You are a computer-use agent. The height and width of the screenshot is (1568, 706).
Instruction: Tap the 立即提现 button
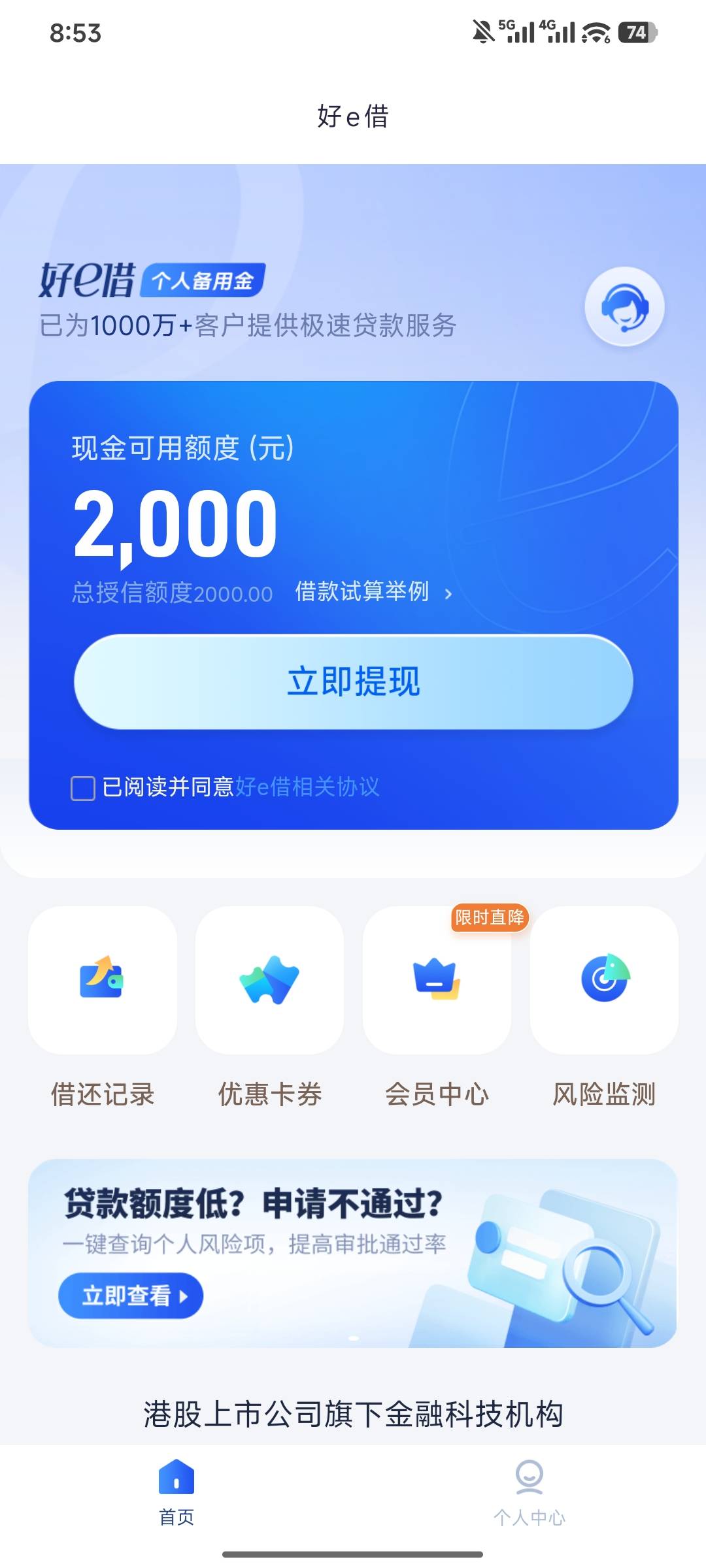point(354,681)
